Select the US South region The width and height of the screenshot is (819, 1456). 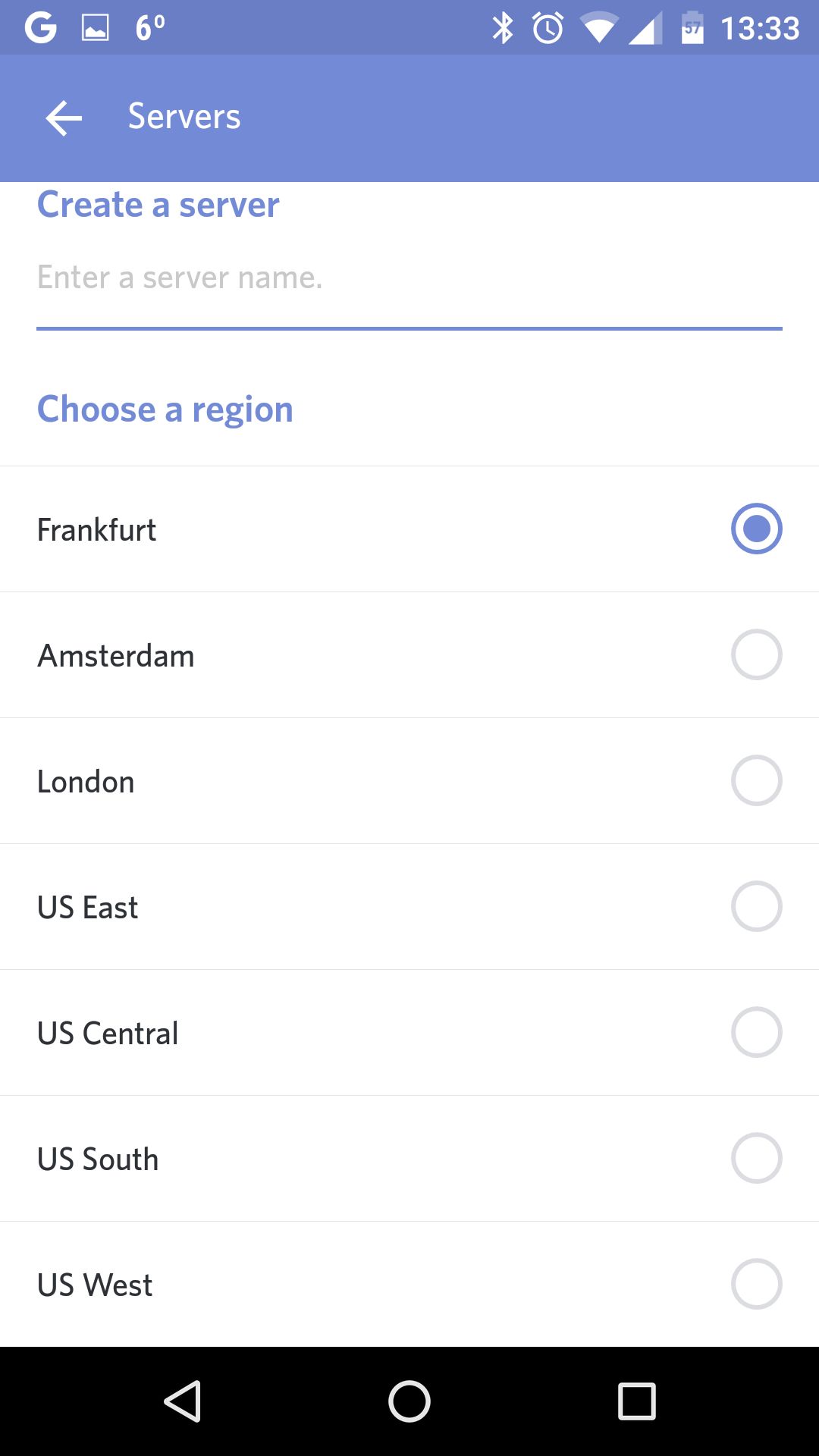pyautogui.click(x=409, y=1159)
